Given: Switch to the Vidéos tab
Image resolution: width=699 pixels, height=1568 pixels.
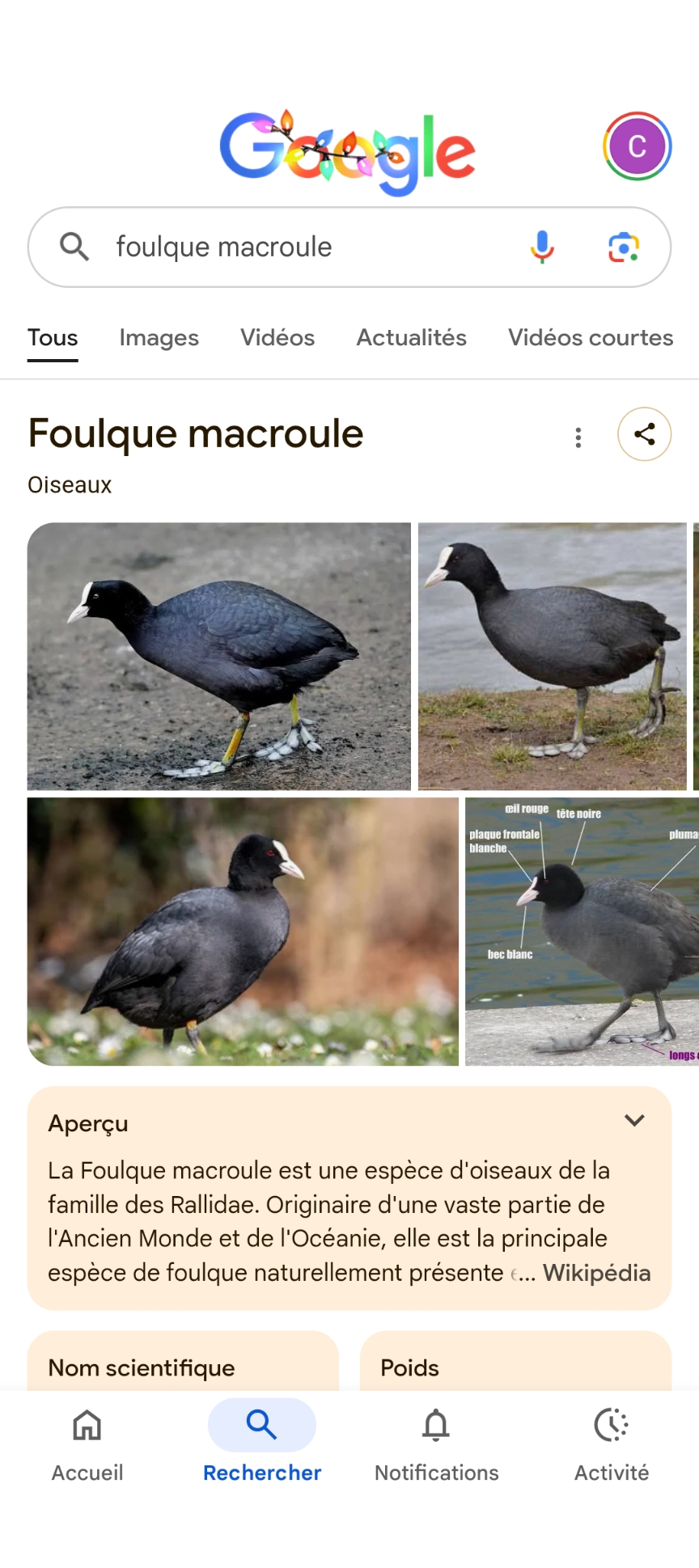Looking at the screenshot, I should (277, 337).
